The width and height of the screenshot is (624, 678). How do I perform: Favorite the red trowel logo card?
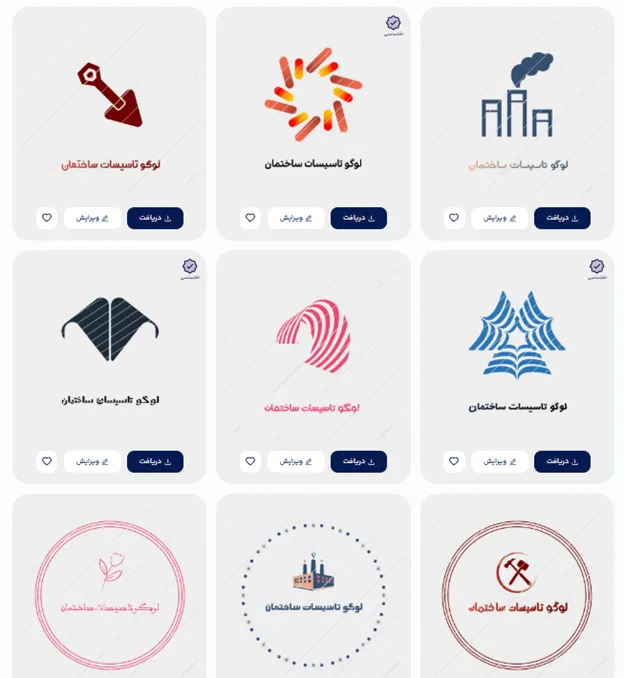[46, 218]
